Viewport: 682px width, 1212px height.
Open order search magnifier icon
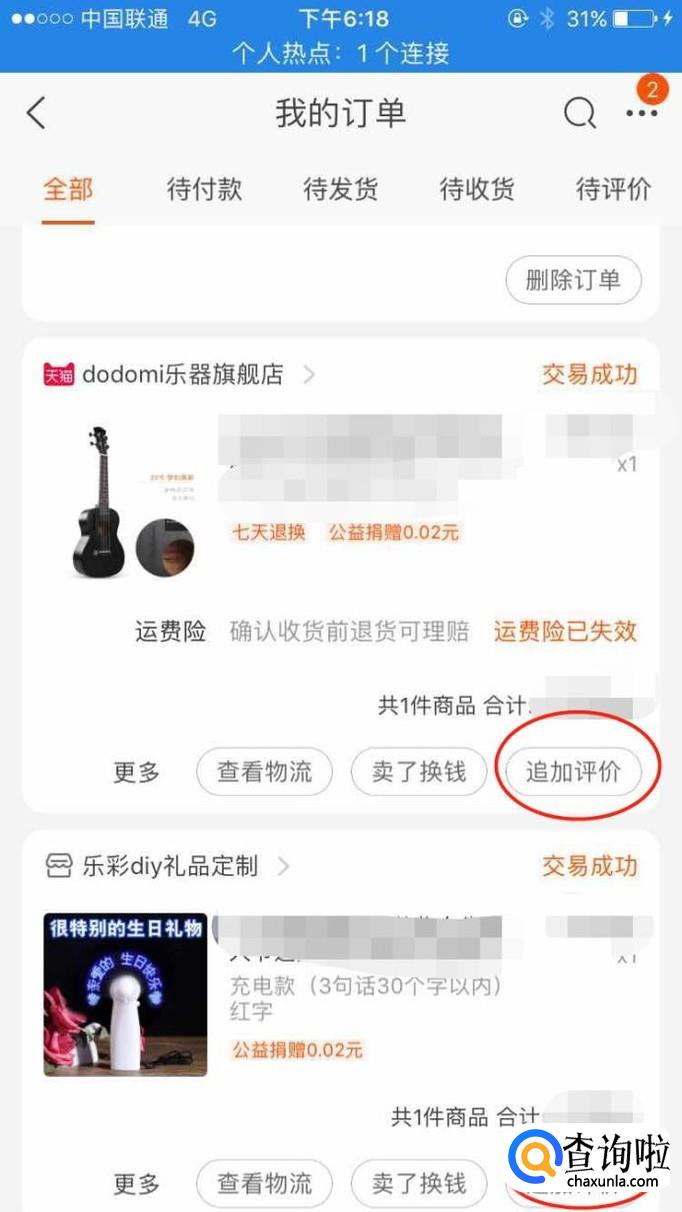coord(579,113)
